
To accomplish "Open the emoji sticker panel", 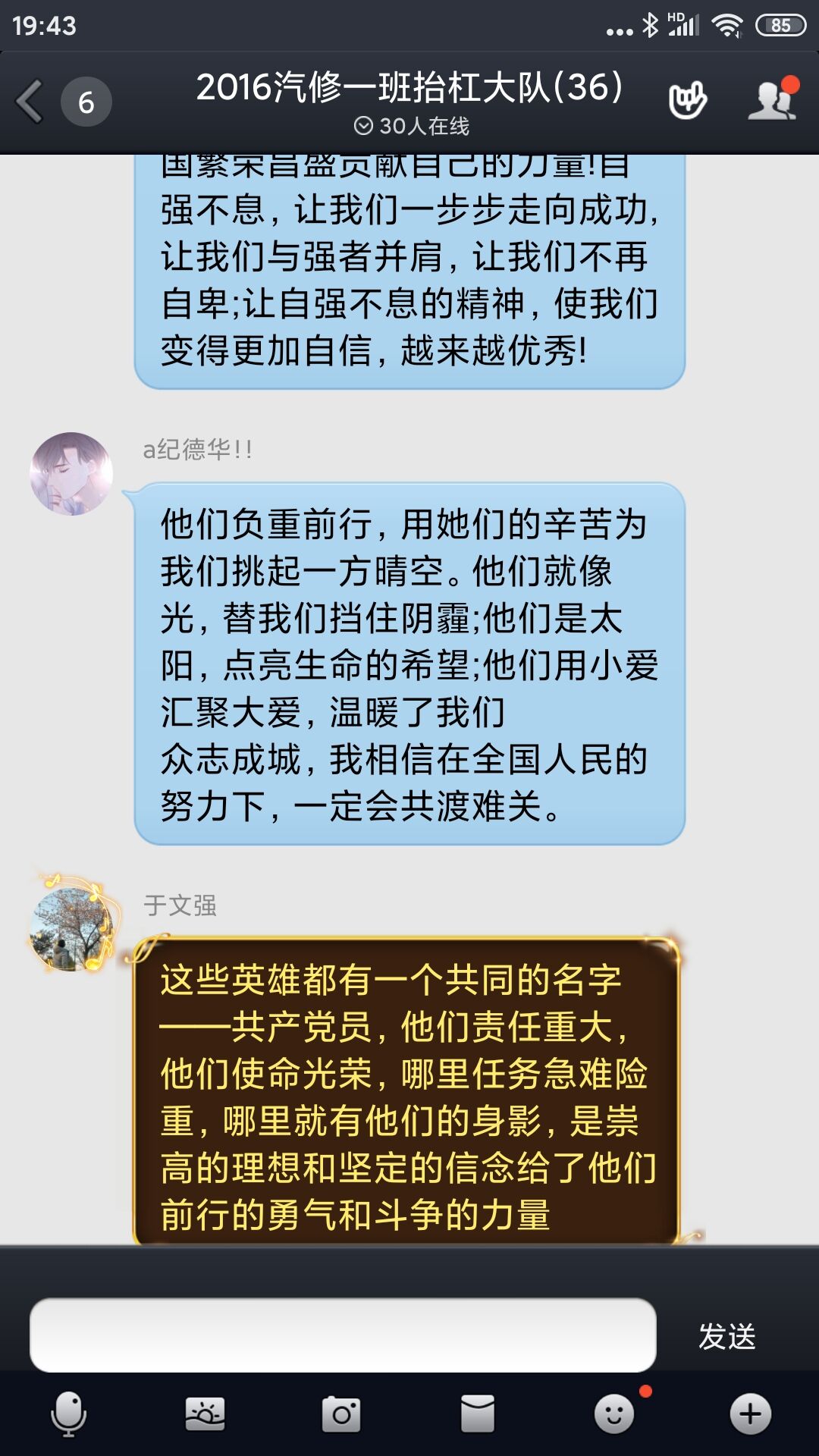I will 614,1414.
